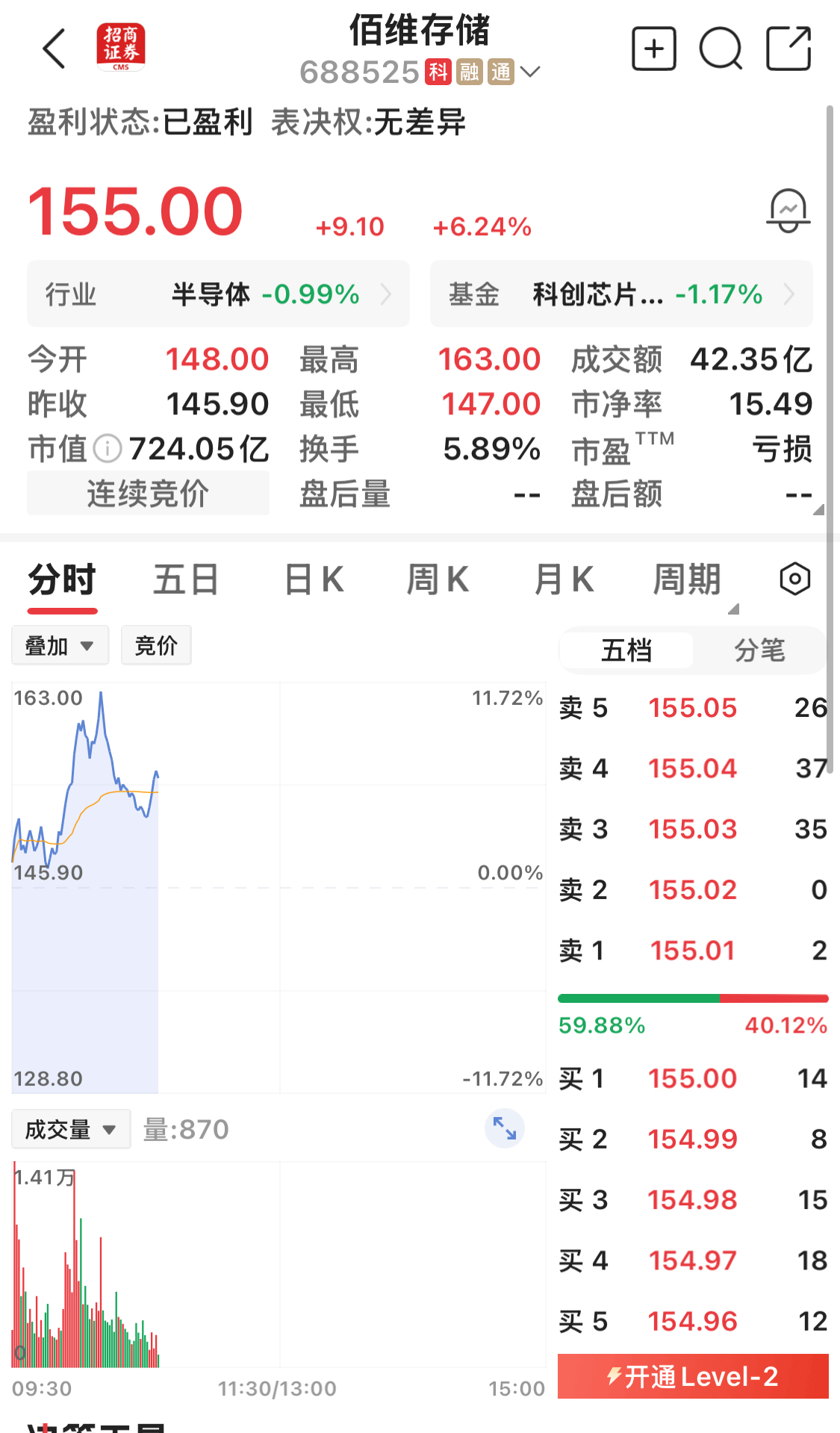Open the search magnifier icon
The width and height of the screenshot is (840, 1433).
tap(721, 49)
